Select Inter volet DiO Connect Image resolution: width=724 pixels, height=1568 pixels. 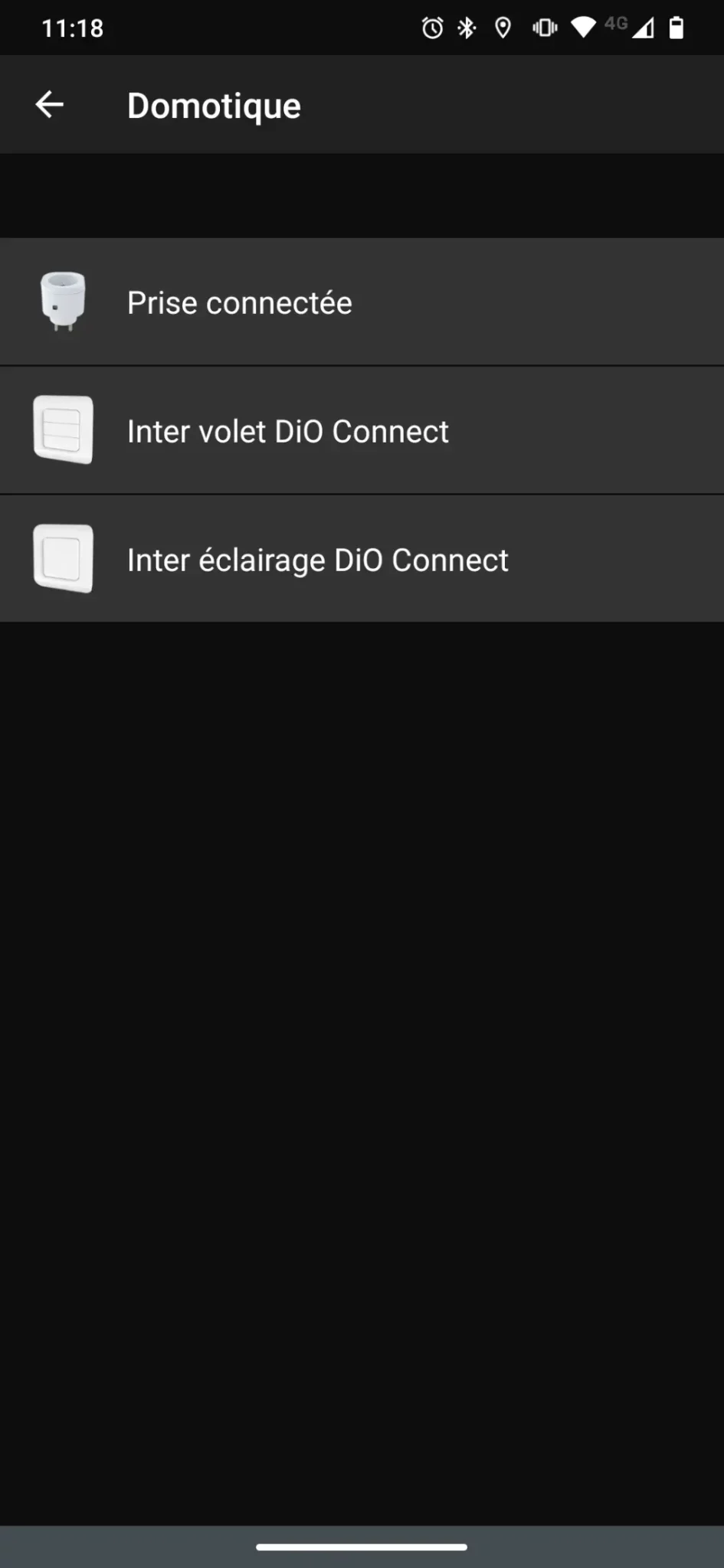pyautogui.click(x=362, y=431)
